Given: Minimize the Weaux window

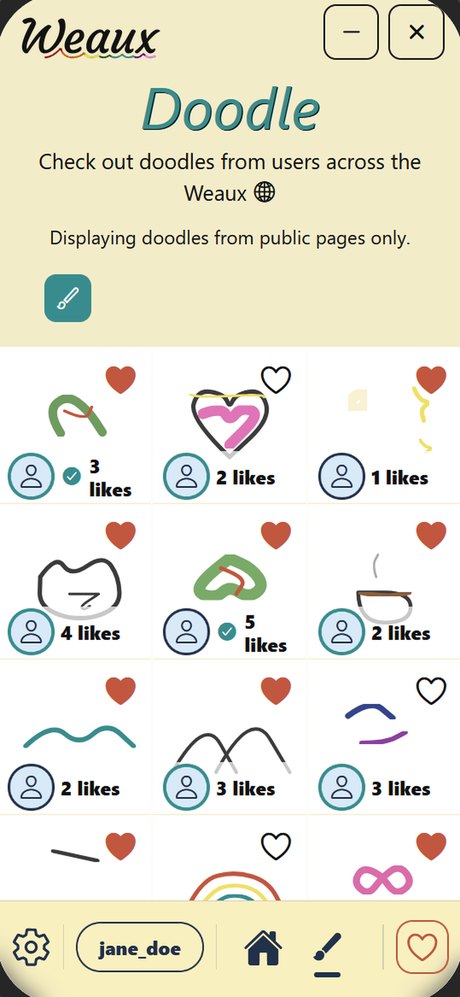Looking at the screenshot, I should click(351, 32).
